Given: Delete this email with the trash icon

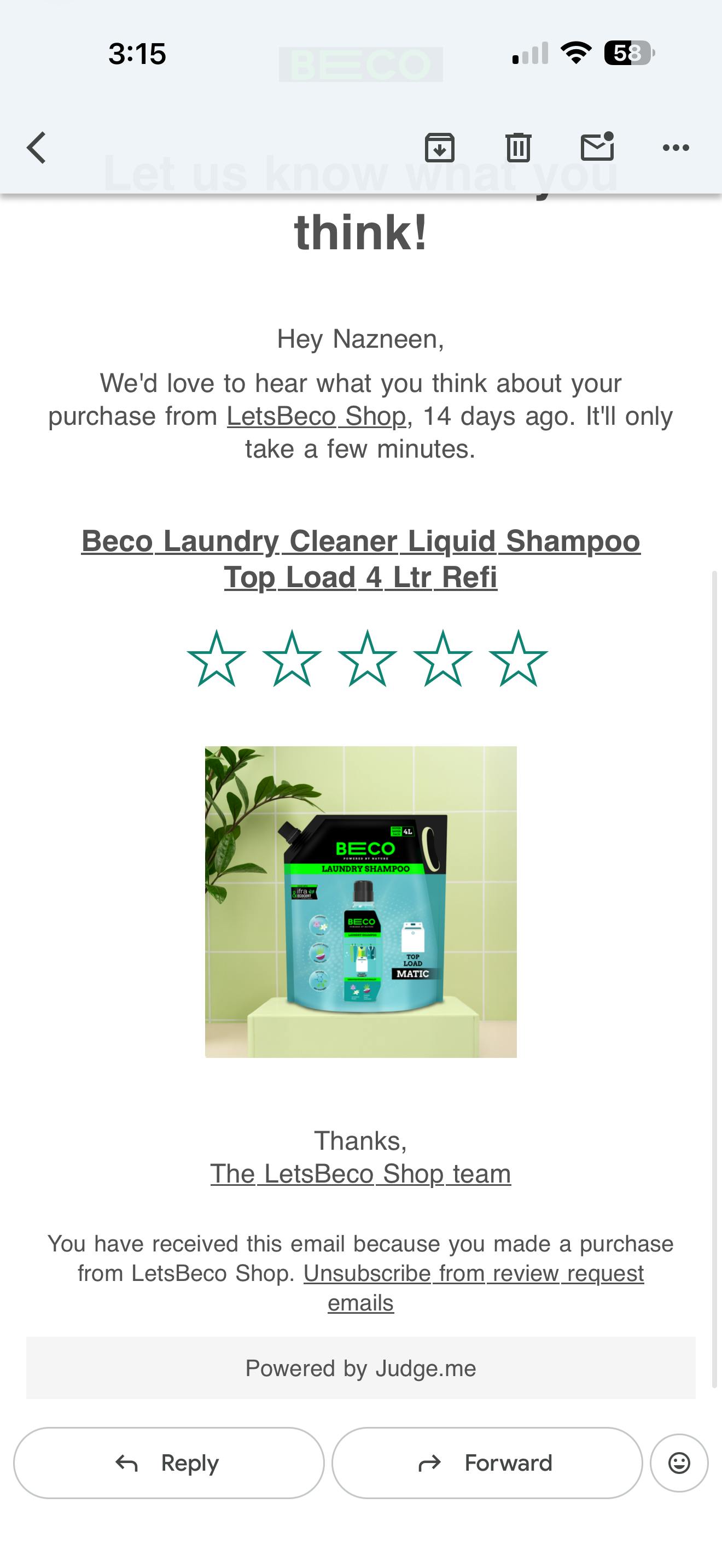Looking at the screenshot, I should (518, 147).
